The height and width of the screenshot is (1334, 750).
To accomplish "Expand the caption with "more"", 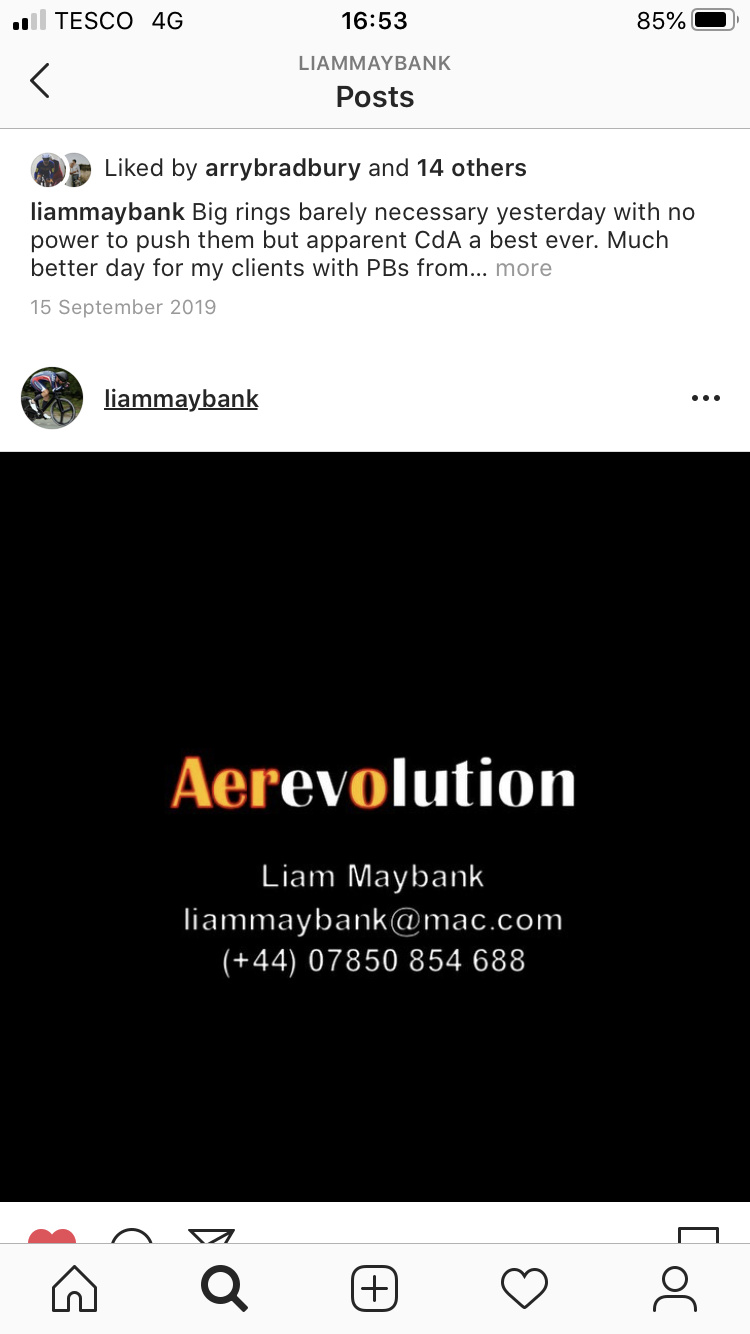I will [x=523, y=268].
